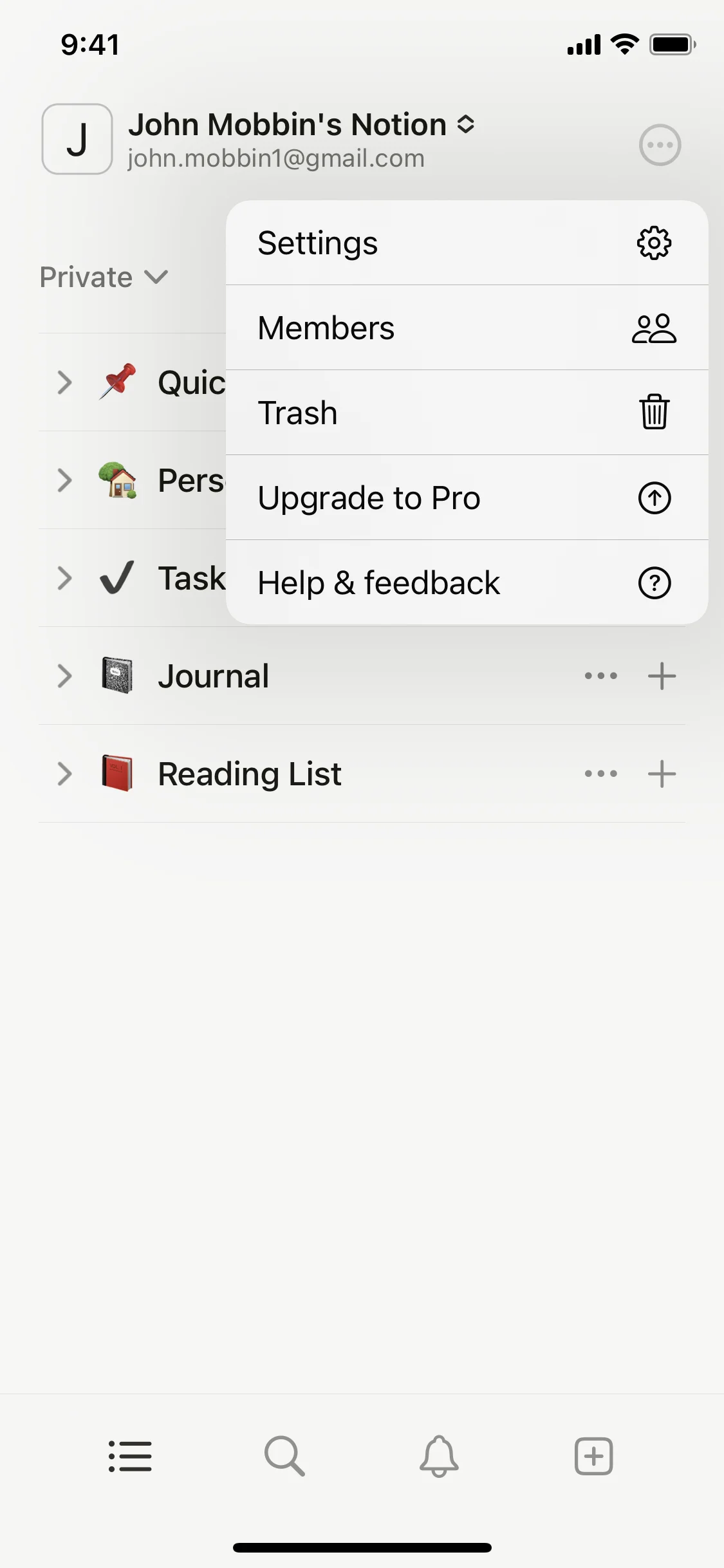Expand the Reading List page
This screenshot has height=1568, width=724.
click(64, 774)
